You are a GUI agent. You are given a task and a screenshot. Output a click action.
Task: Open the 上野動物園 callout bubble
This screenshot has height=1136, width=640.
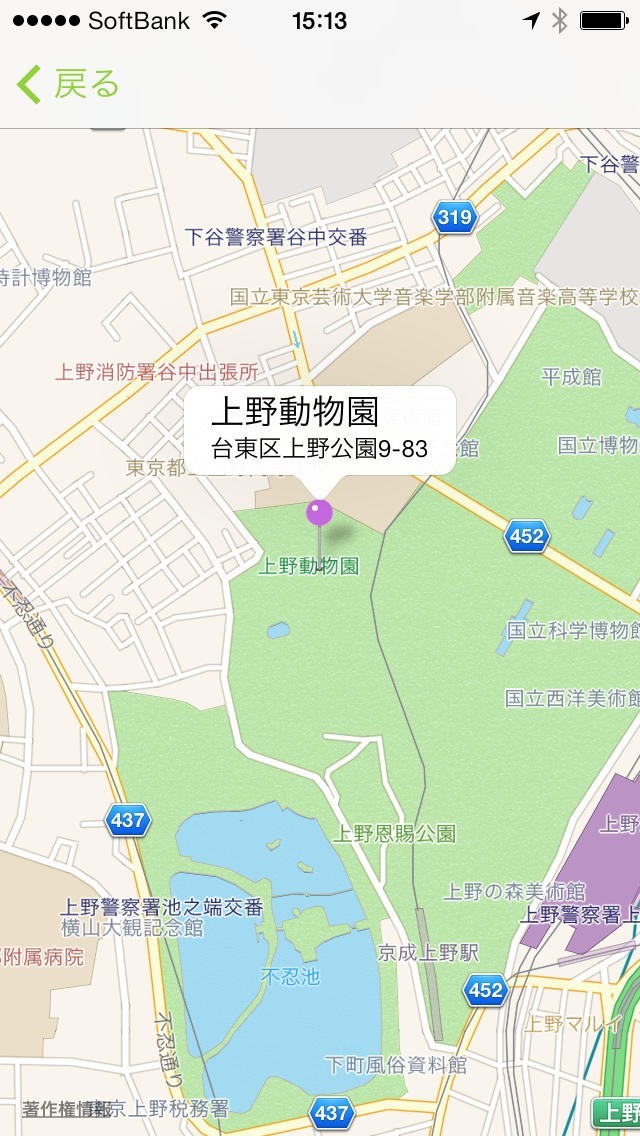[x=320, y=431]
